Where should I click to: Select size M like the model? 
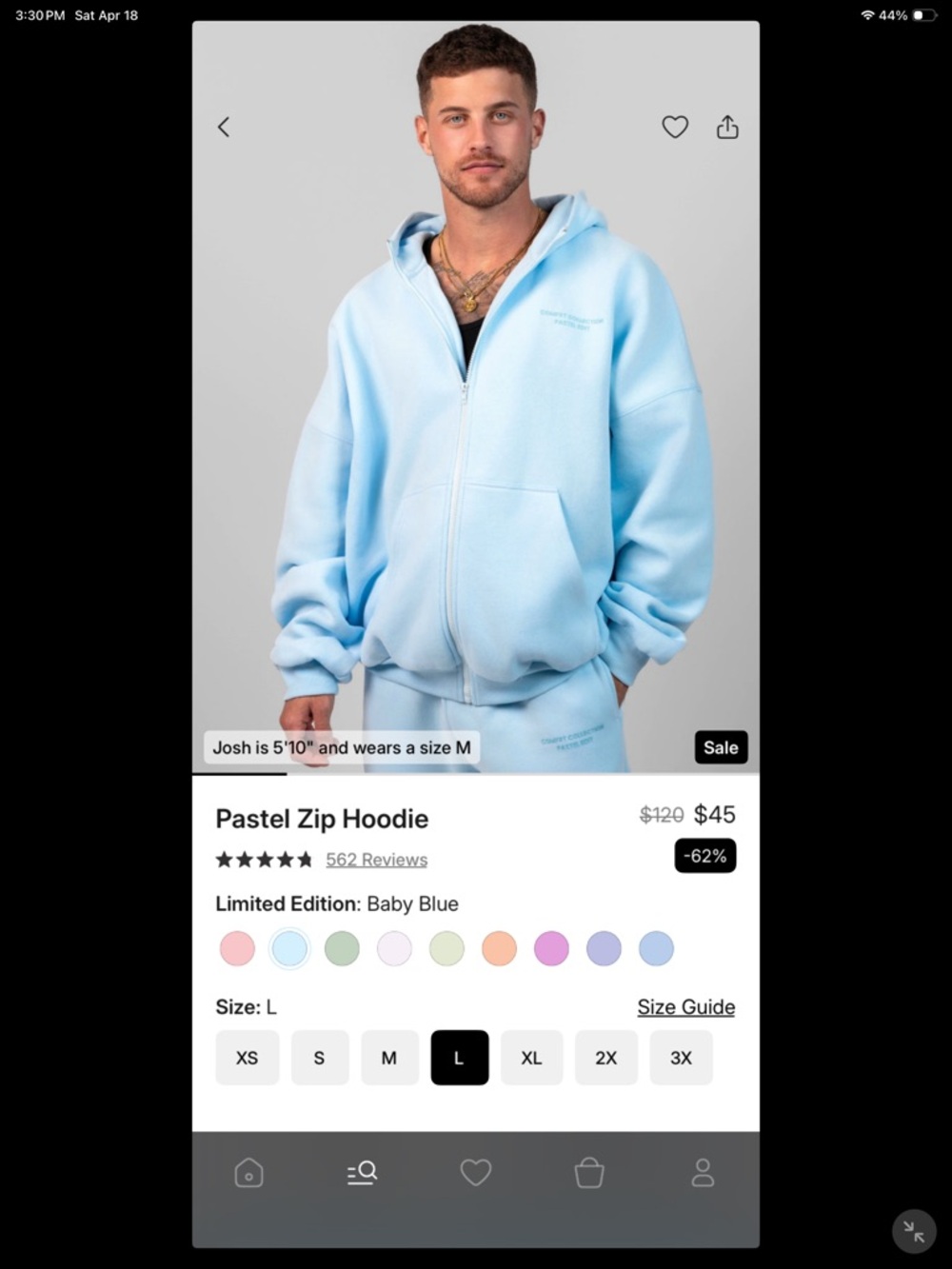click(x=388, y=1058)
